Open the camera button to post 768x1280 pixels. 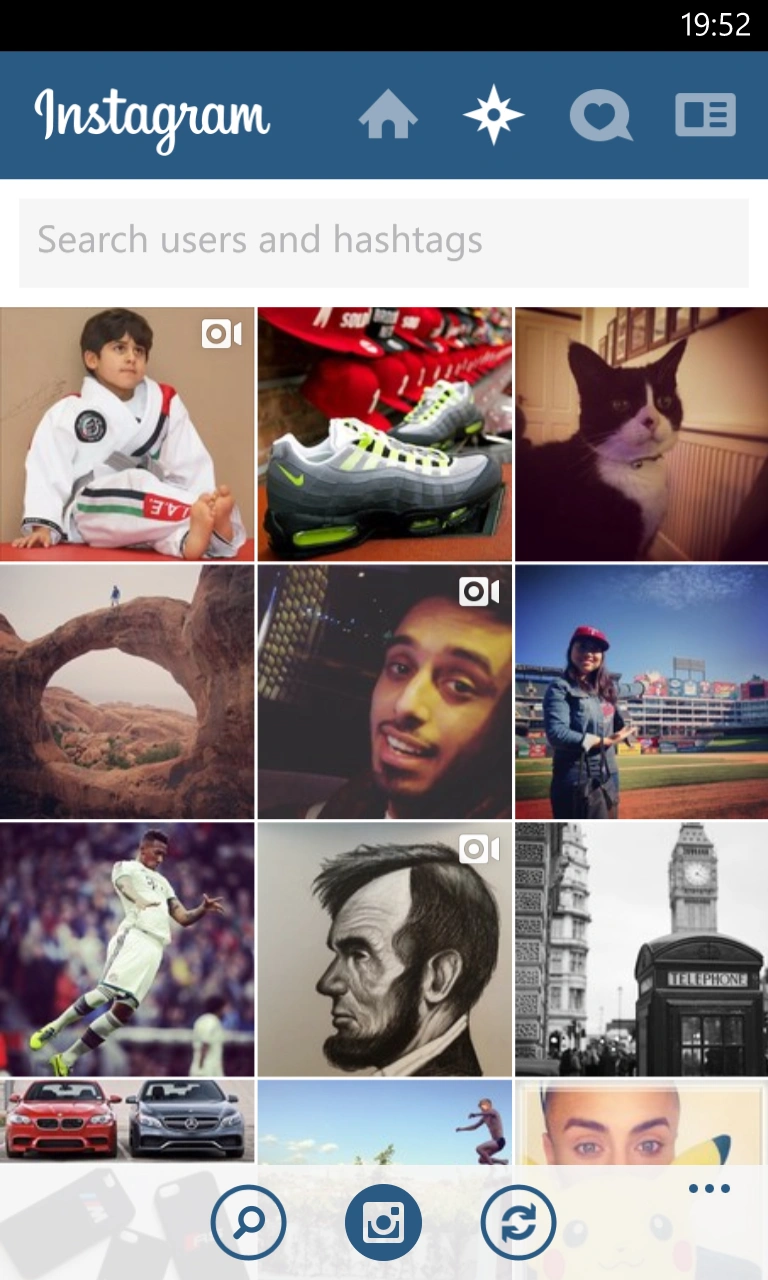(x=384, y=1223)
